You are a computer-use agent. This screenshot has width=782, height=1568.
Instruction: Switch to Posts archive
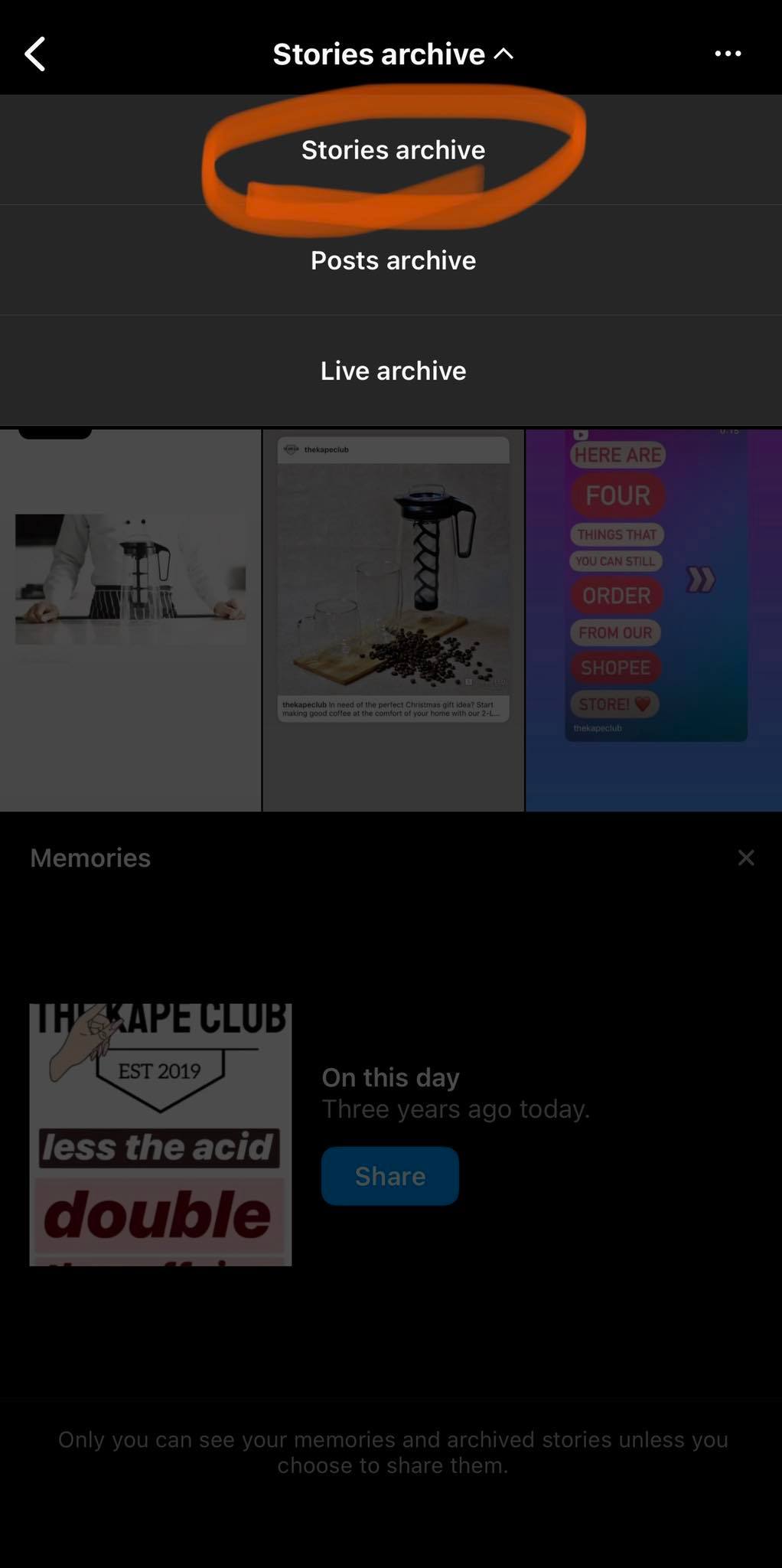coord(393,260)
